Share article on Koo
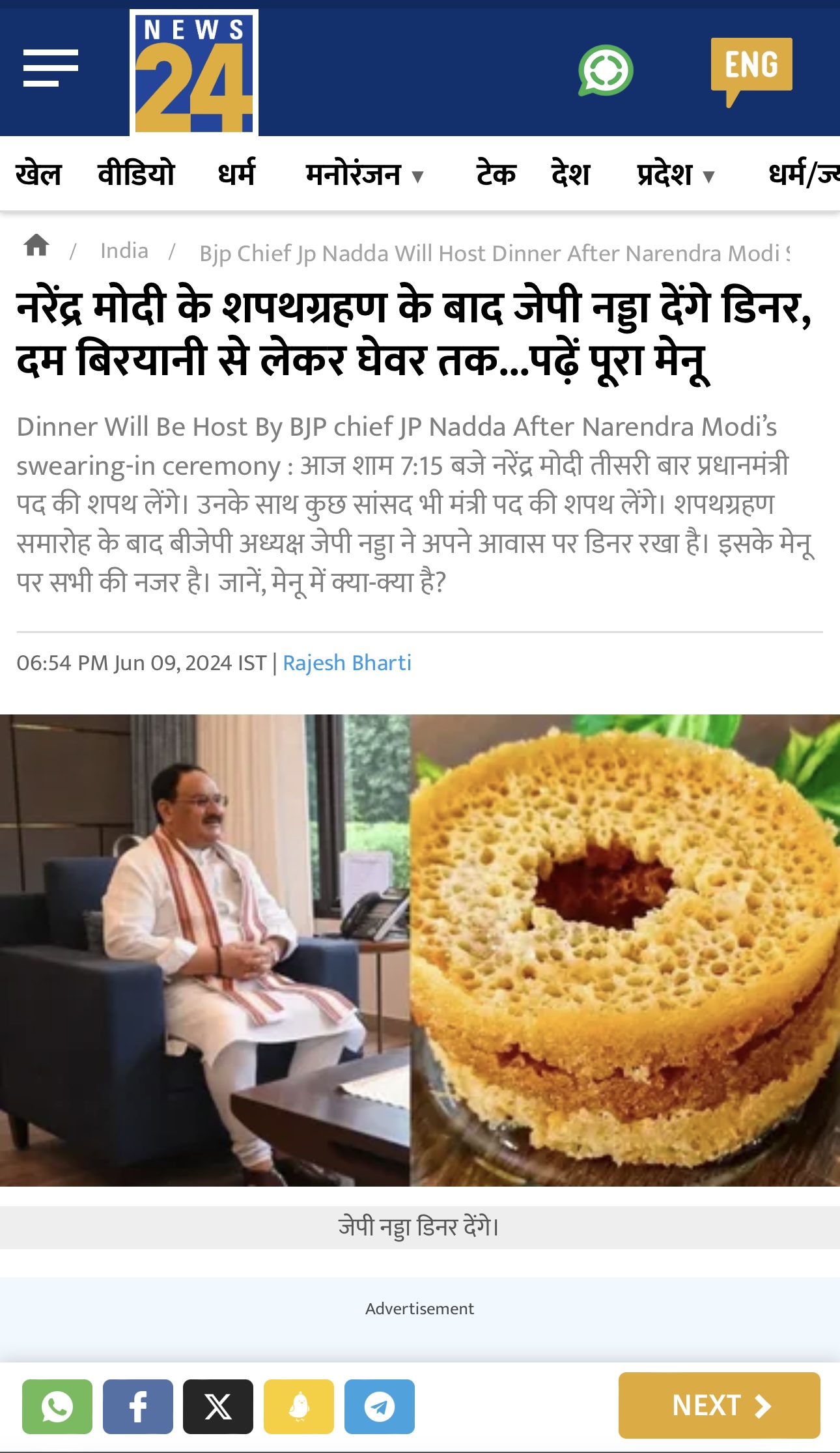 (299, 1406)
